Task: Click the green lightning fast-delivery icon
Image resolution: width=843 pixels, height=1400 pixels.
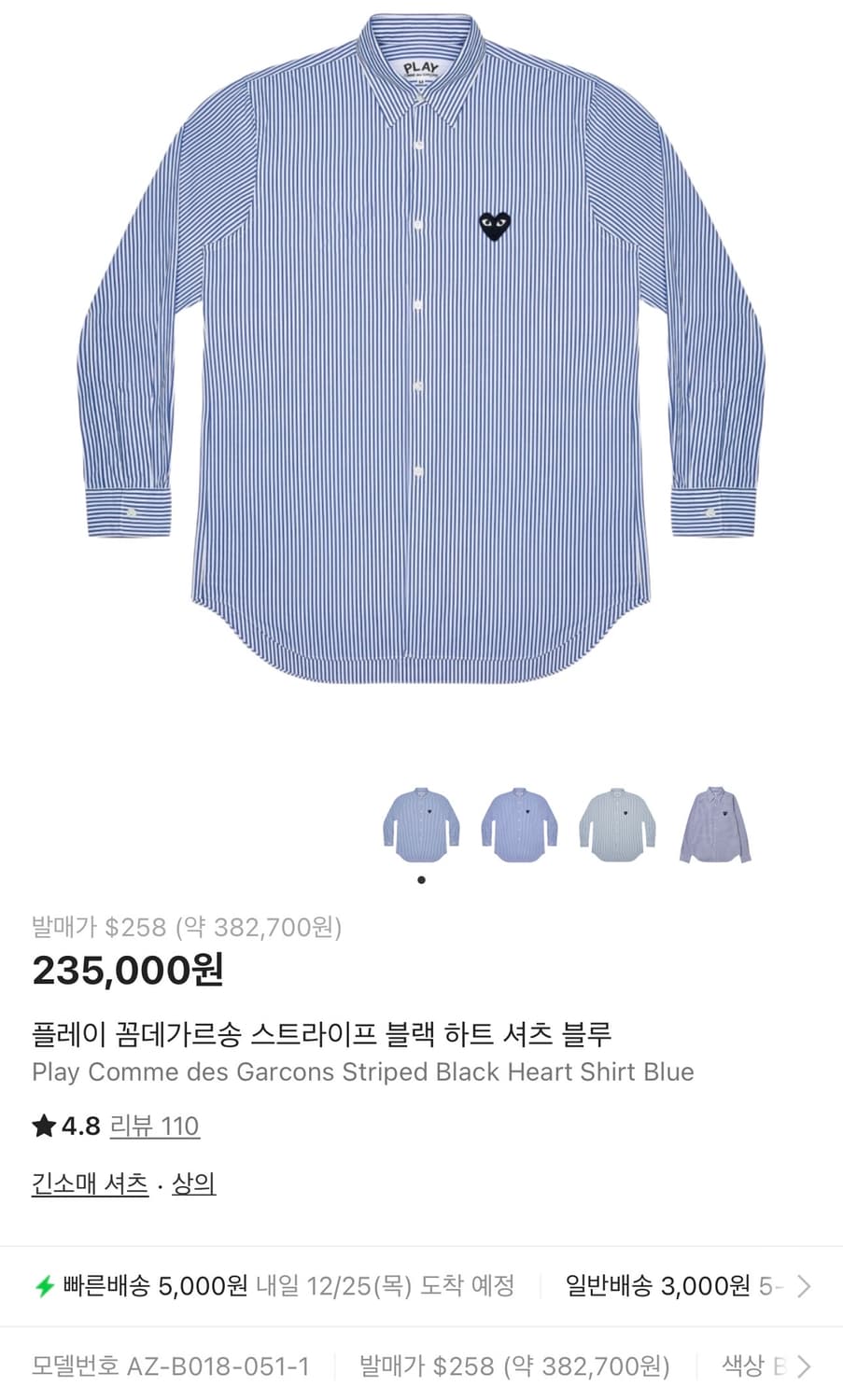Action: pyautogui.click(x=43, y=1285)
